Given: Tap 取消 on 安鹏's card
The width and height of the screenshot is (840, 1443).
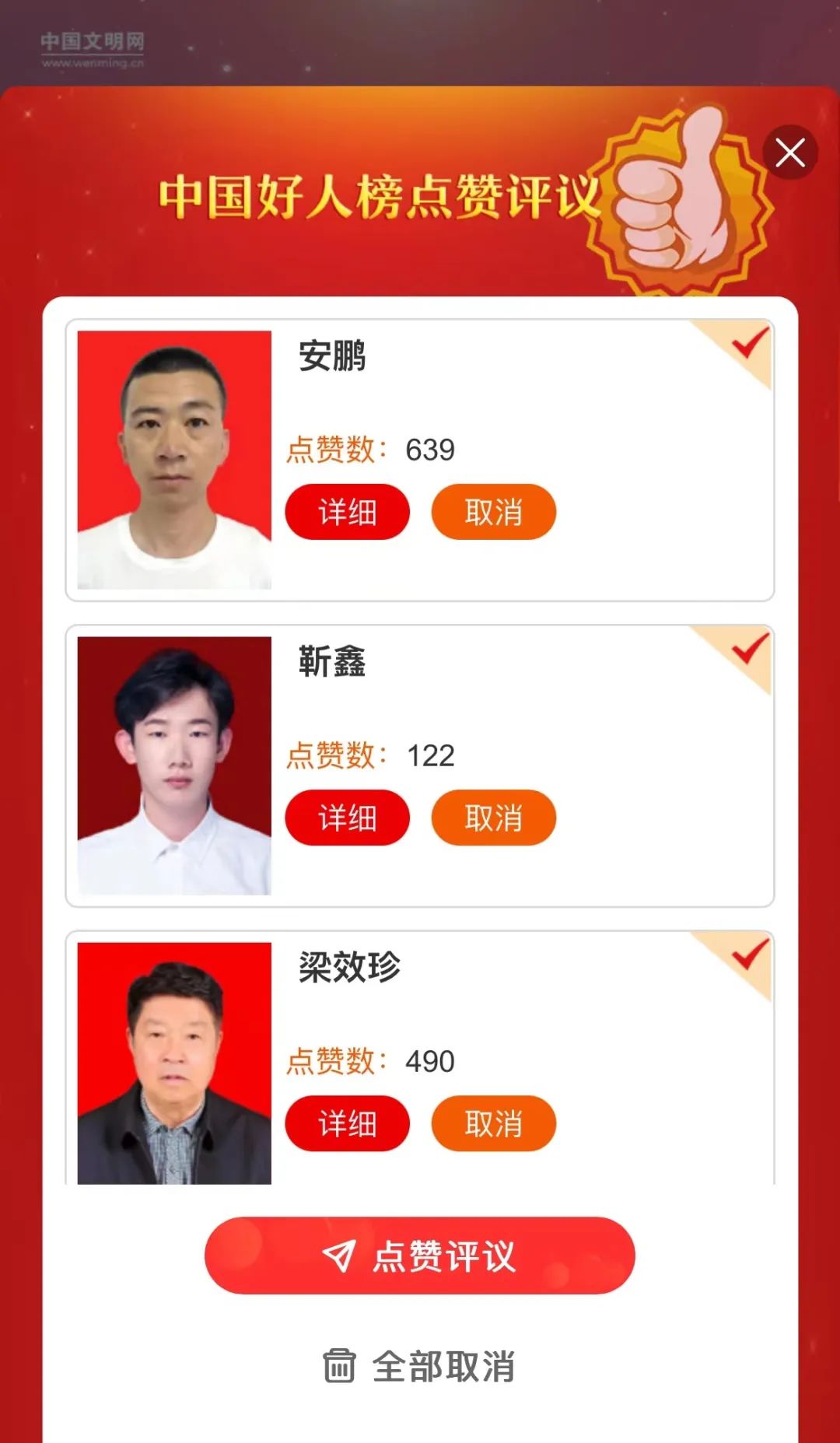Looking at the screenshot, I should point(493,512).
